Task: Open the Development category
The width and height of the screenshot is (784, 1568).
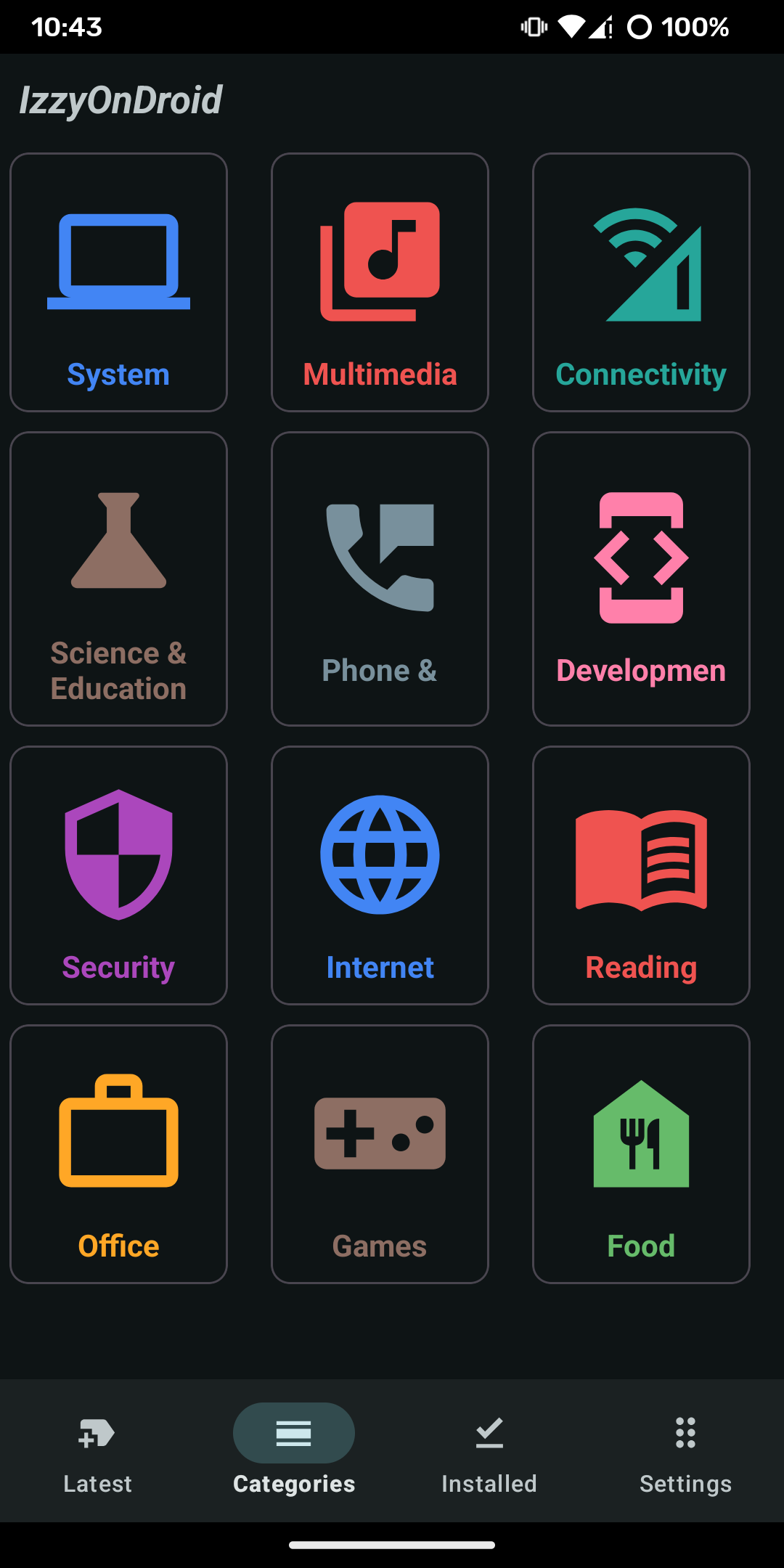Action: [641, 579]
